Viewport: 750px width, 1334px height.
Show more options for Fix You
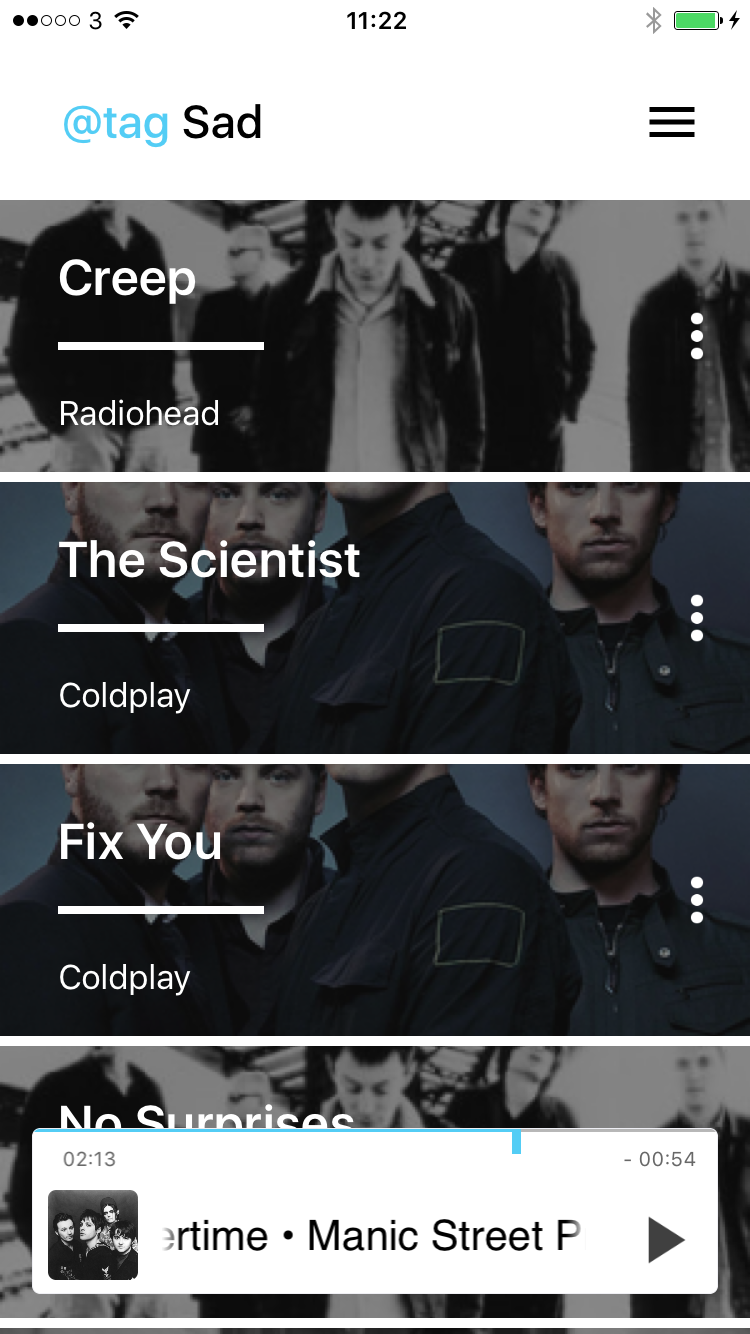click(x=697, y=900)
